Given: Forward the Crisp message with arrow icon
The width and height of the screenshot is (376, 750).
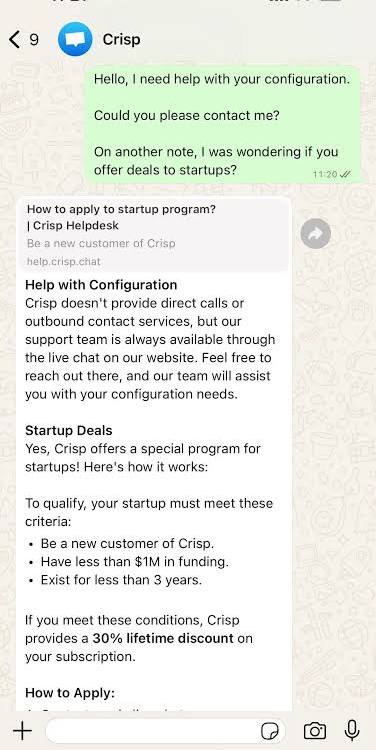Looking at the screenshot, I should click(x=316, y=233).
